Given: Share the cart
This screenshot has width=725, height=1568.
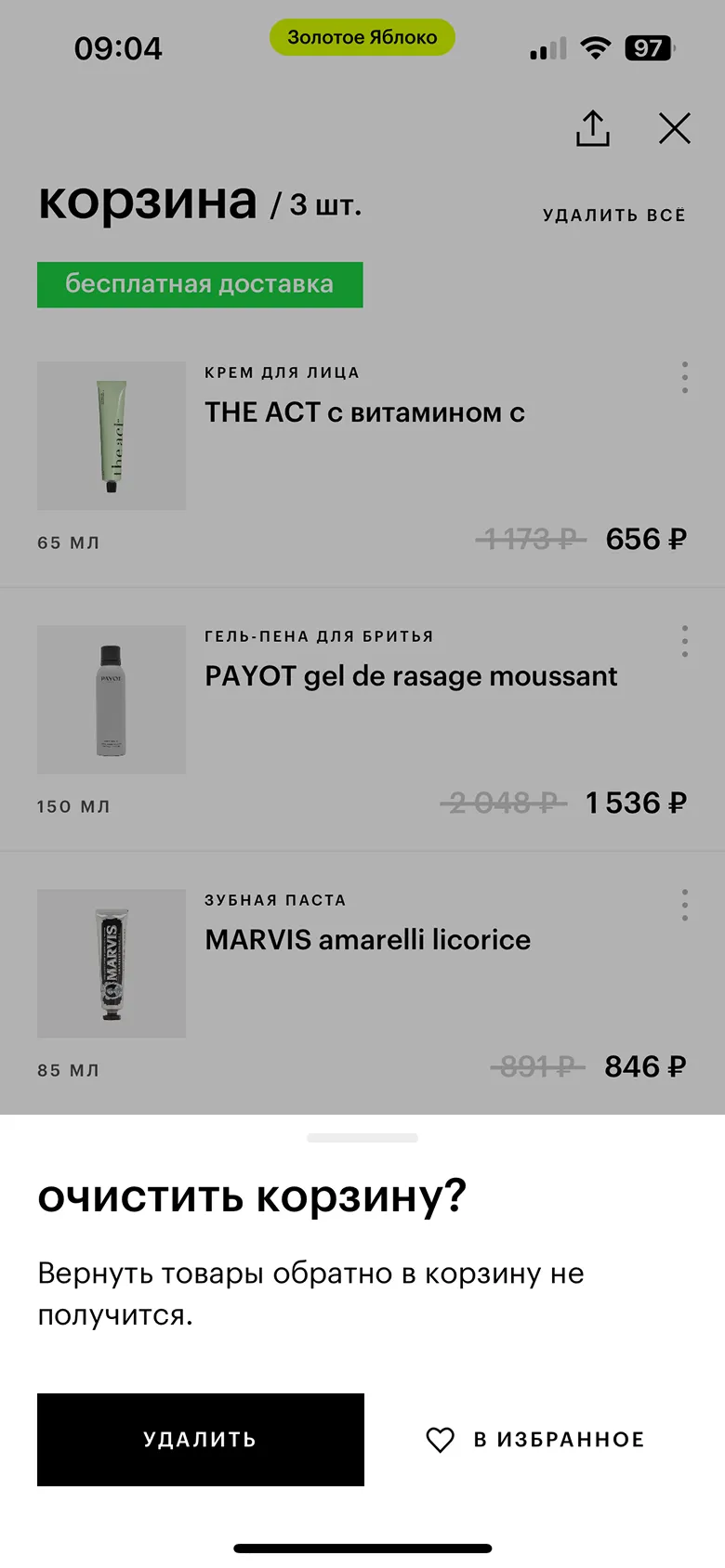Looking at the screenshot, I should 593,128.
